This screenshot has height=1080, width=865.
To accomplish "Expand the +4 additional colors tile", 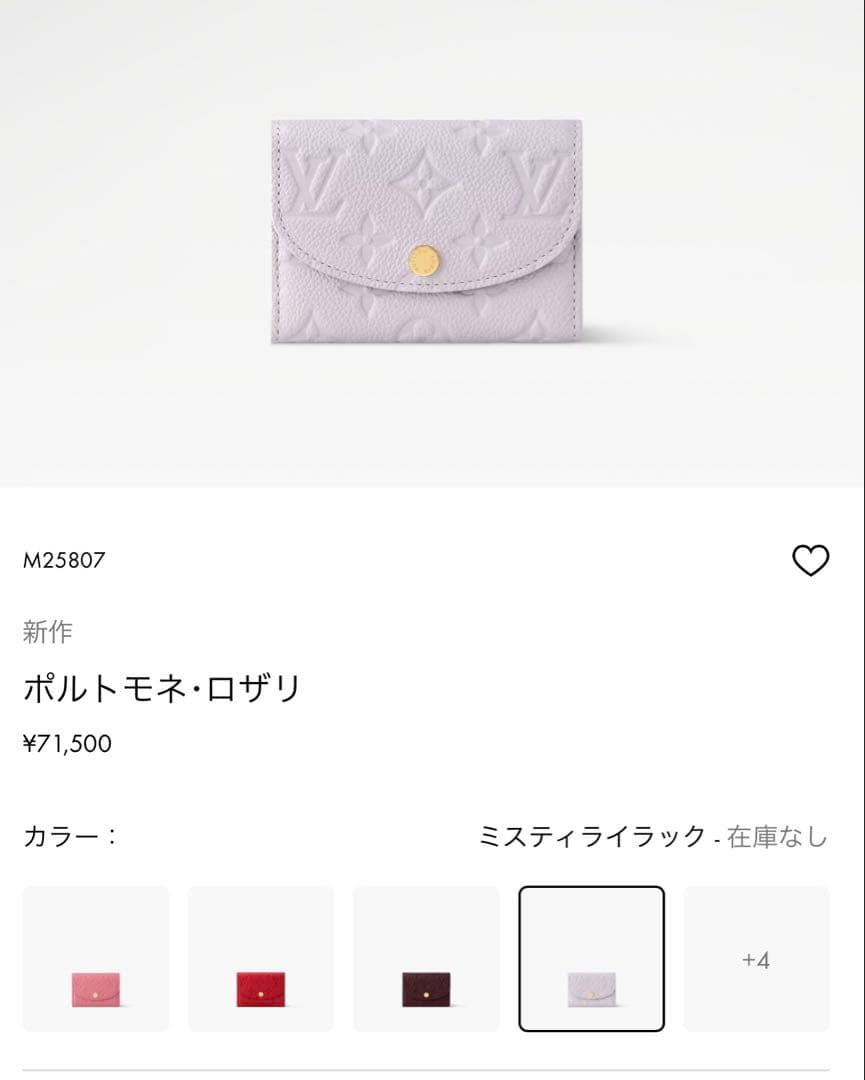I will click(756, 957).
